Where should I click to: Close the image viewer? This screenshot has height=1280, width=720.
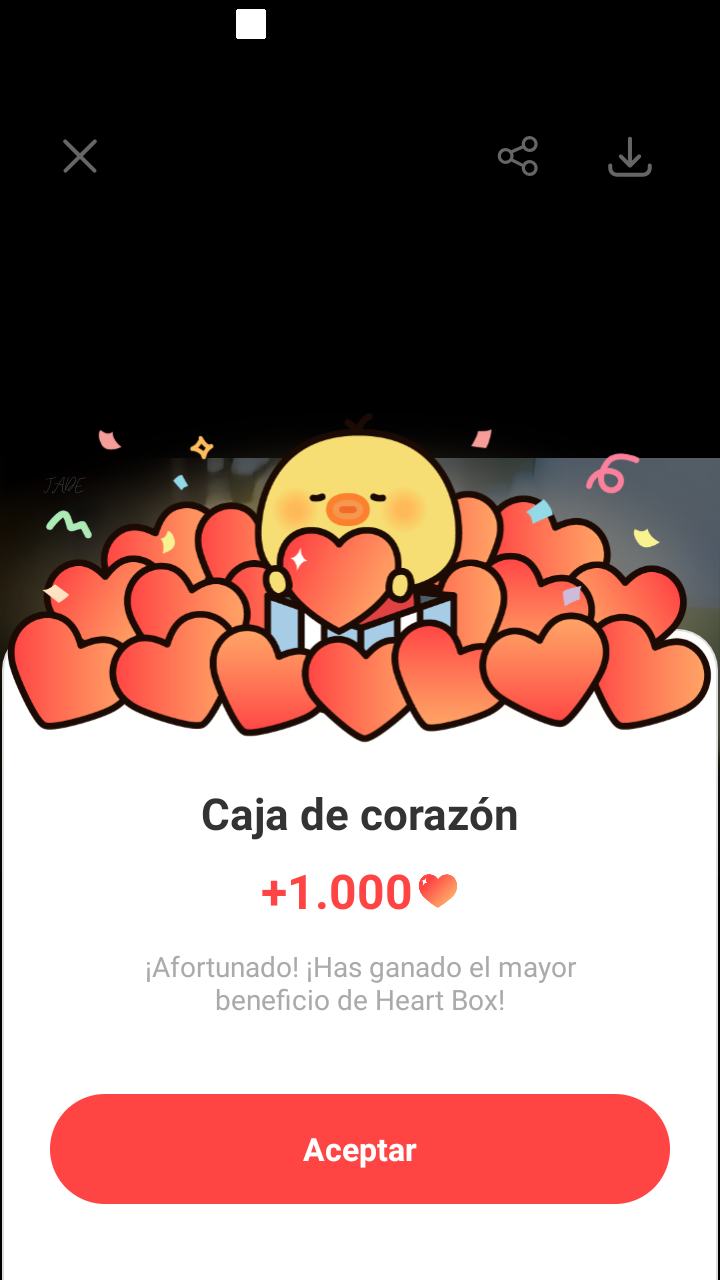point(80,156)
